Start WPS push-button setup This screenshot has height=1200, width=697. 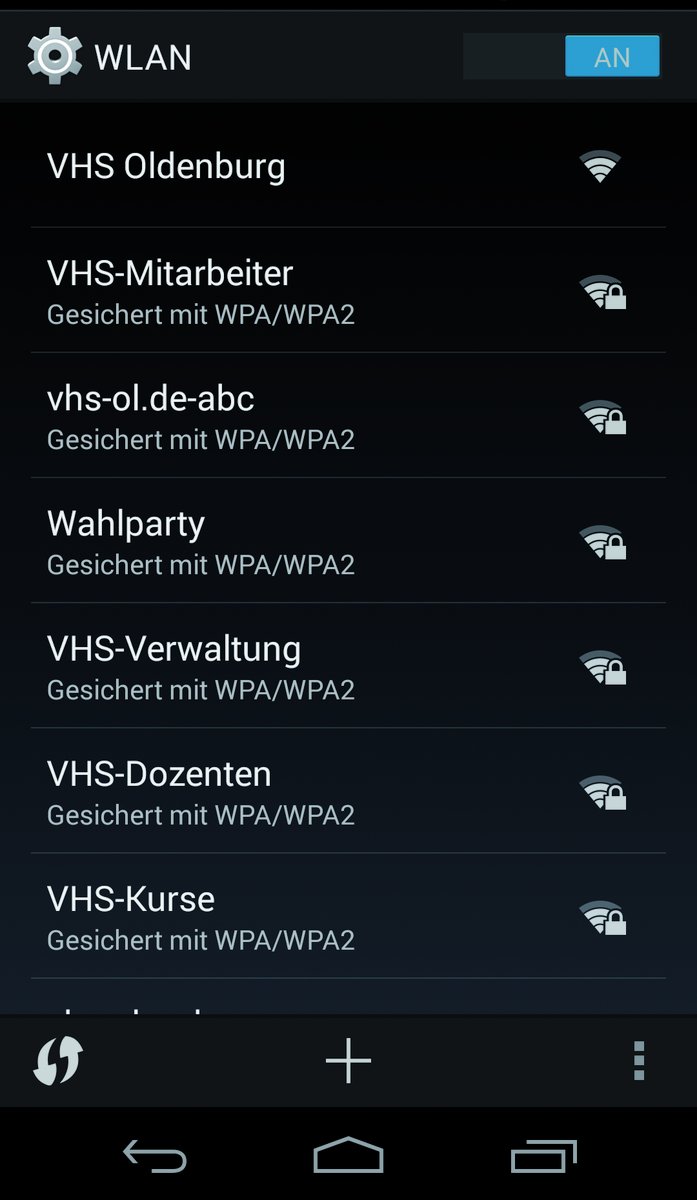[x=57, y=1061]
